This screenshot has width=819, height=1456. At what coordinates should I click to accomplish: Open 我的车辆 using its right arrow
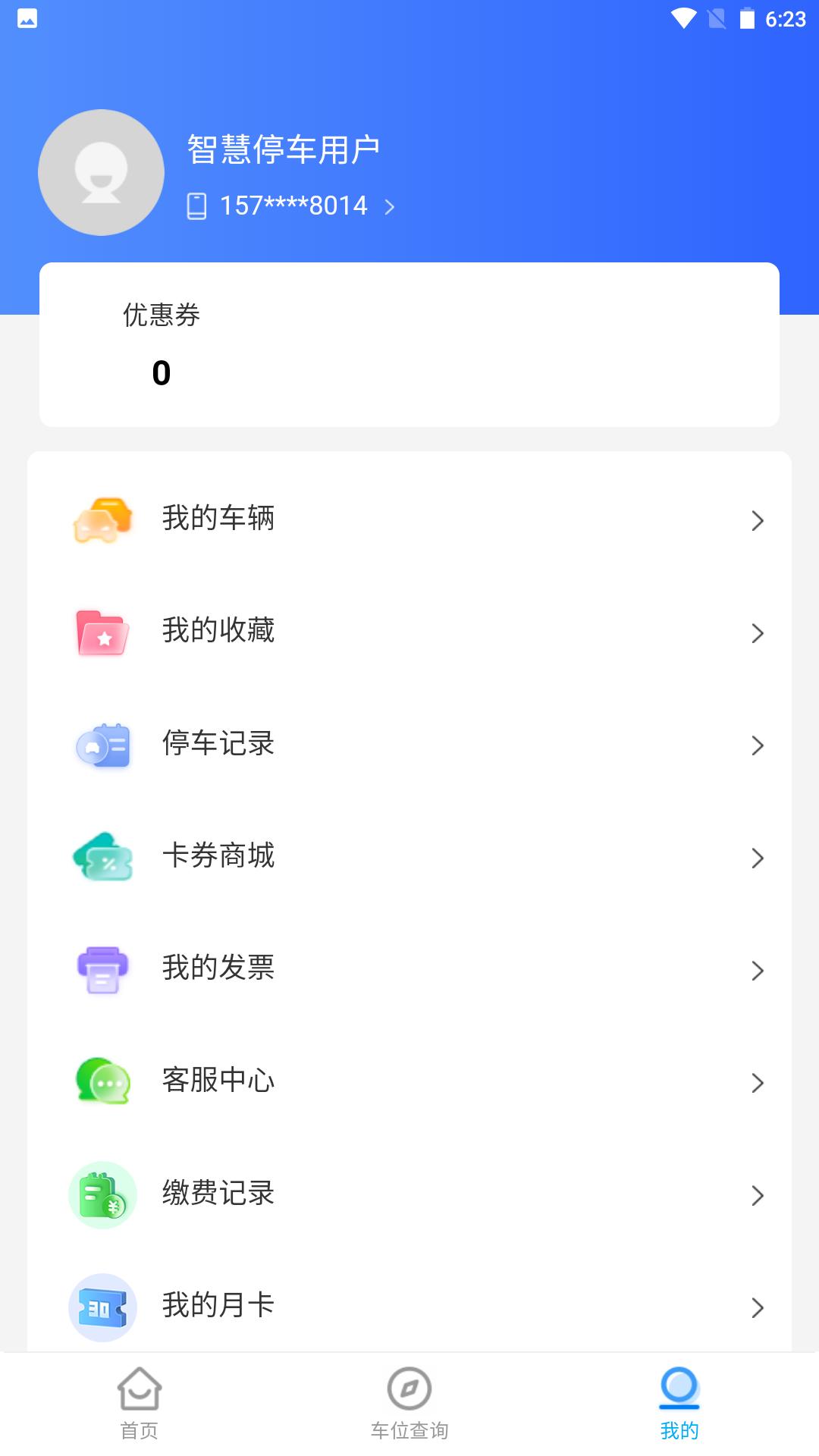(x=757, y=519)
